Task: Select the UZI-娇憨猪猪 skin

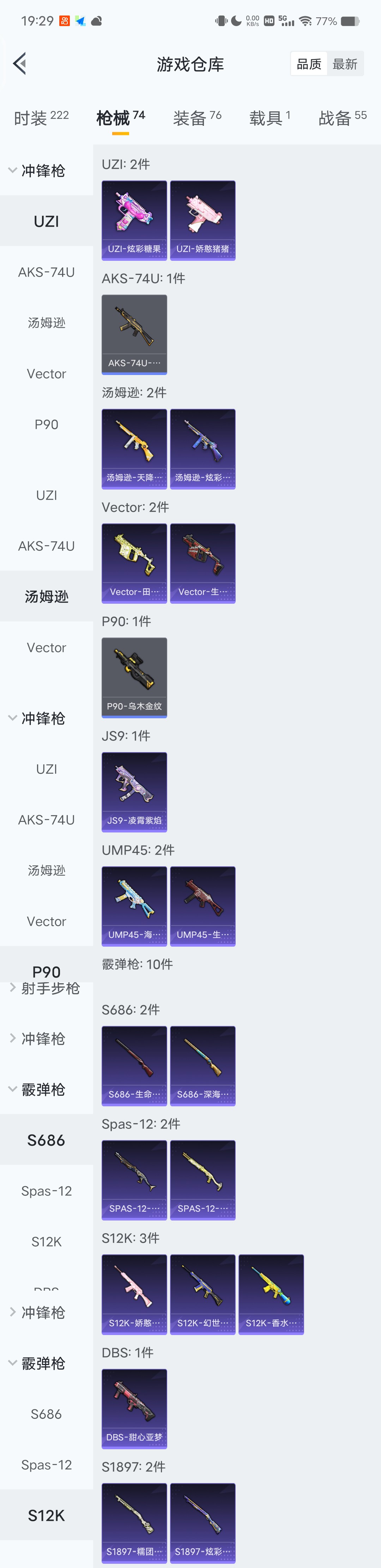Action: pyautogui.click(x=202, y=220)
